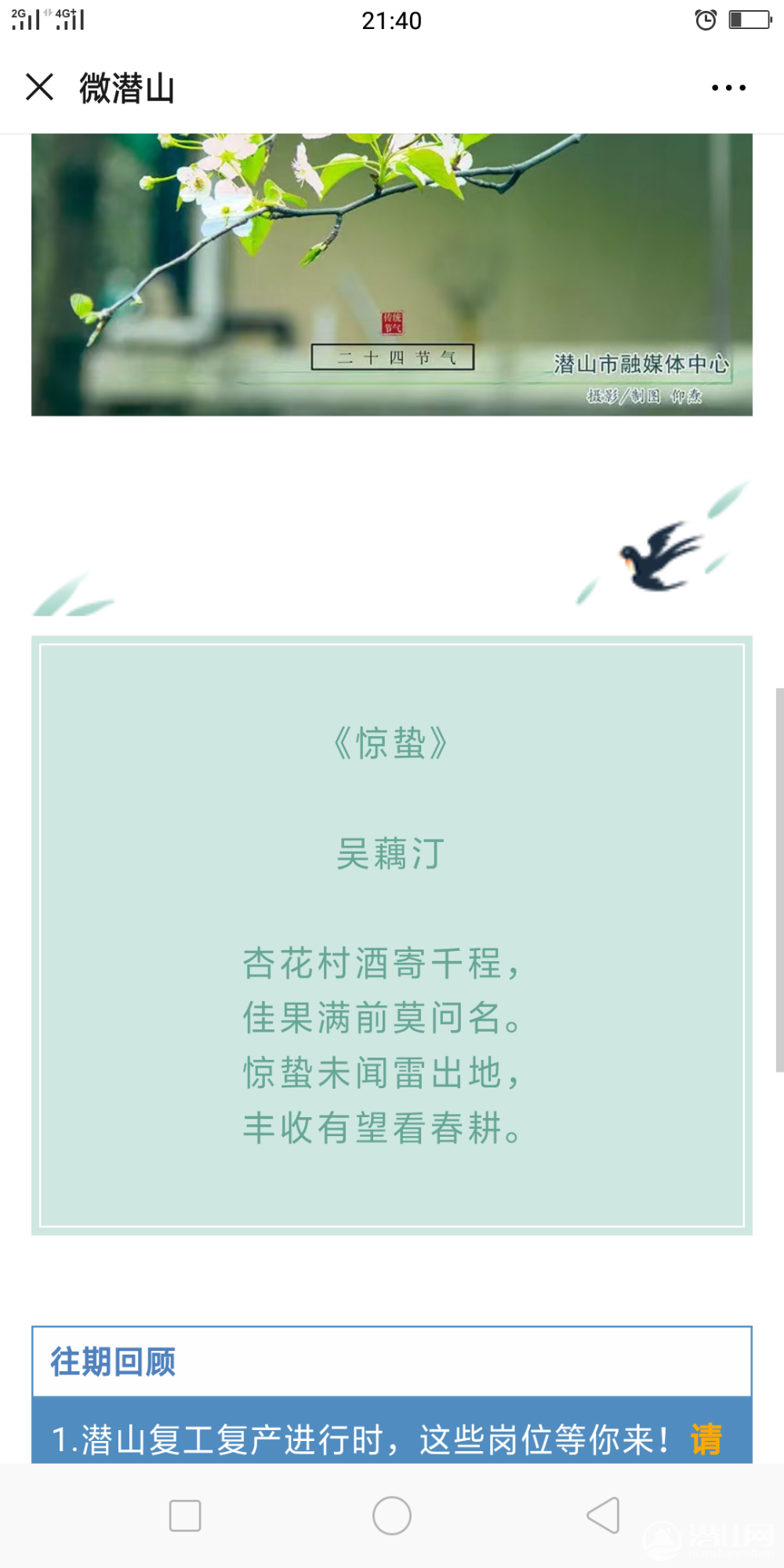Open the three-dot overflow menu
The image size is (784, 1568).
[728, 88]
